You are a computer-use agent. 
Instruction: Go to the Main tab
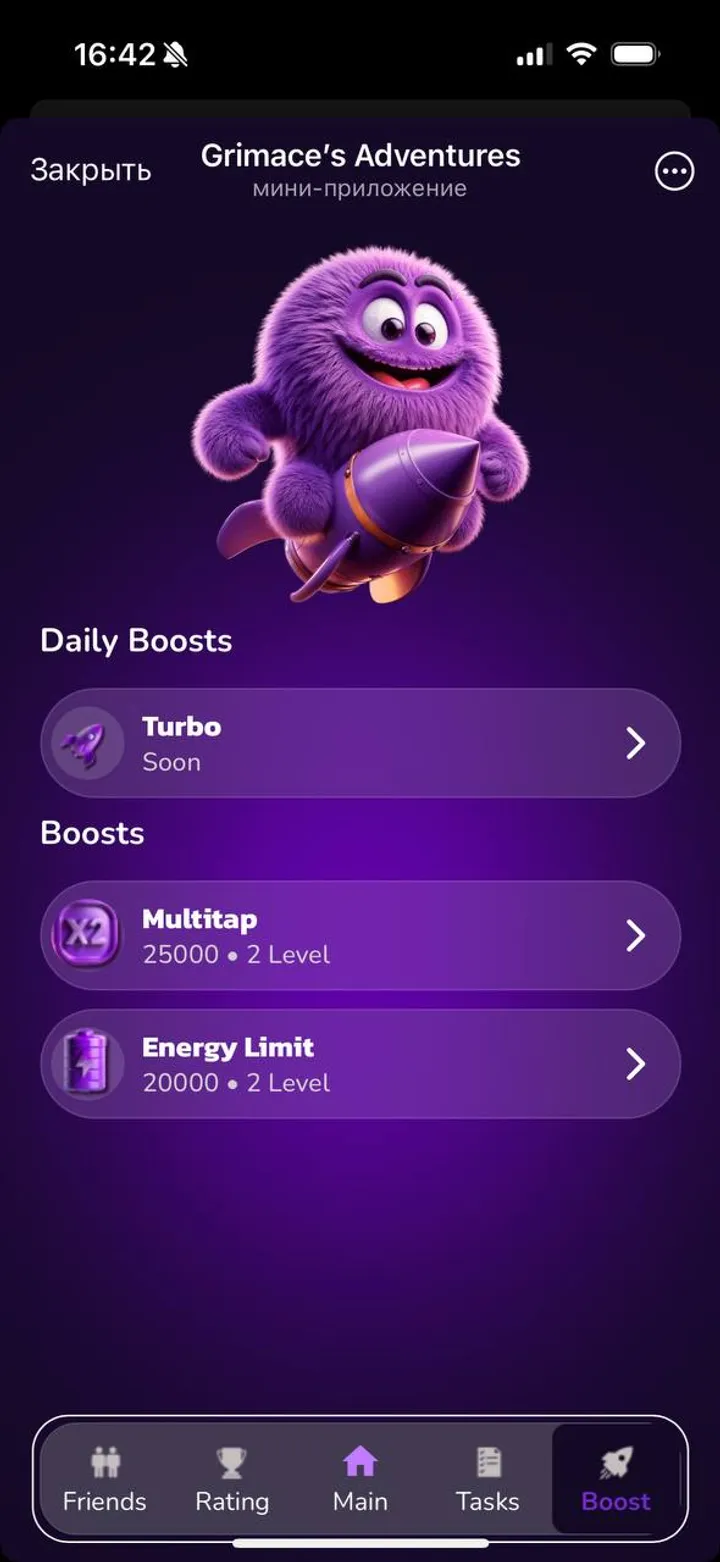click(360, 1479)
